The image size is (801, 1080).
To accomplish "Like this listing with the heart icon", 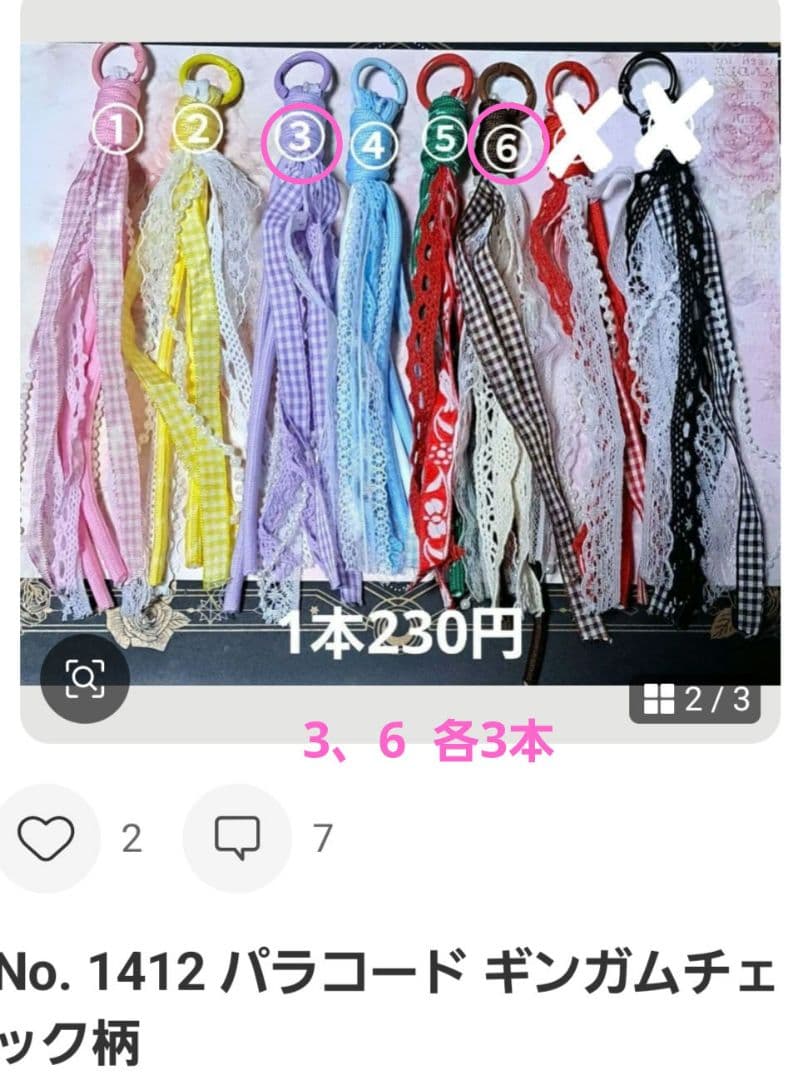I will pyautogui.click(x=48, y=838).
